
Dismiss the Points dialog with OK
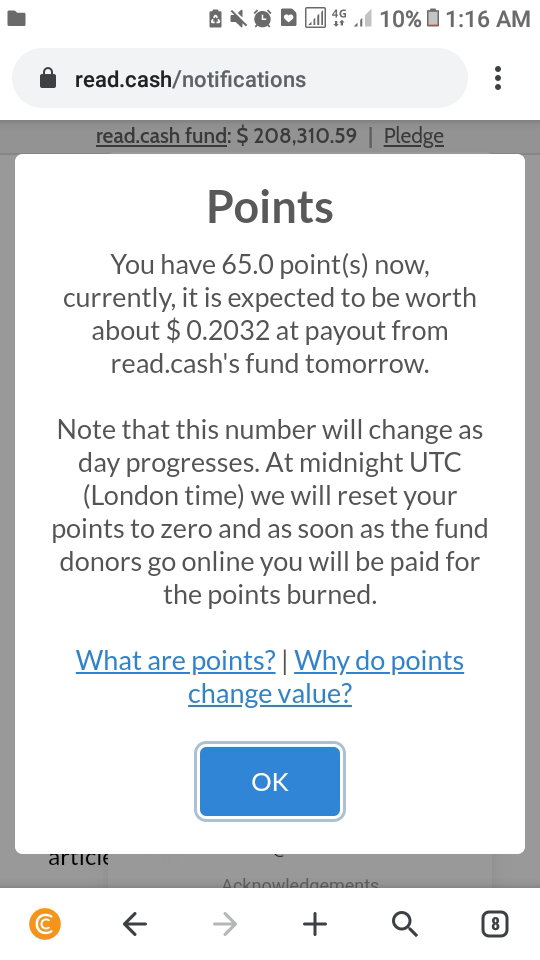click(x=269, y=781)
